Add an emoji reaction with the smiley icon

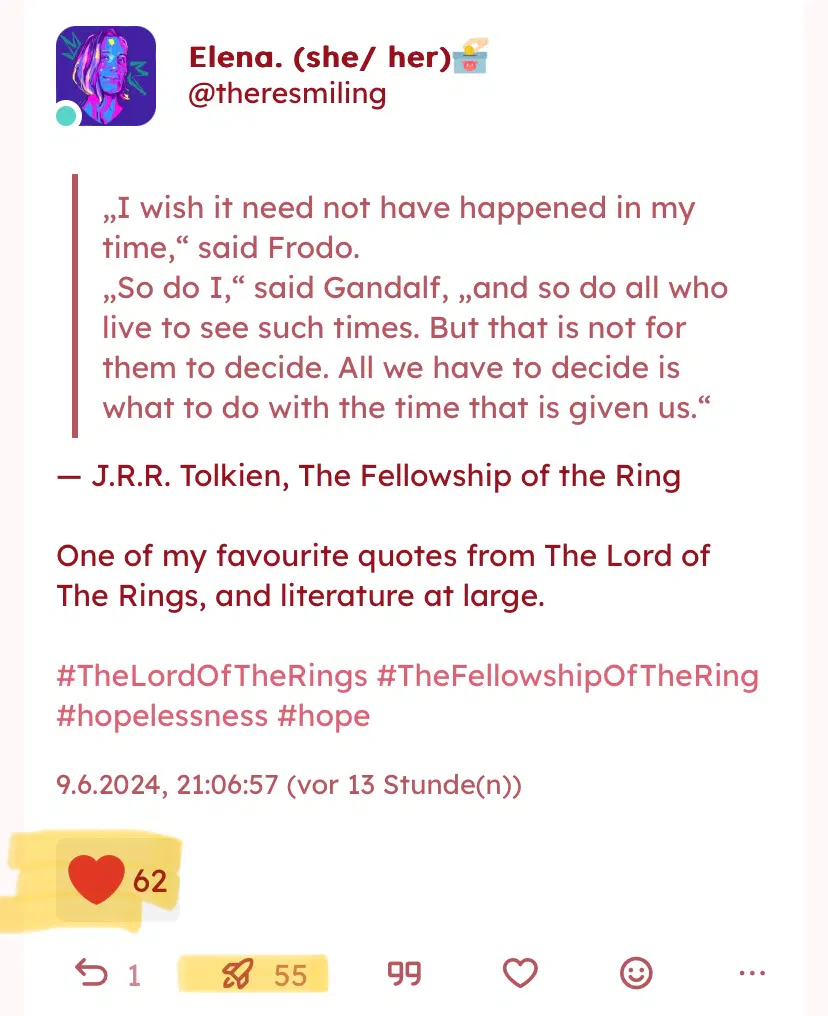[636, 973]
